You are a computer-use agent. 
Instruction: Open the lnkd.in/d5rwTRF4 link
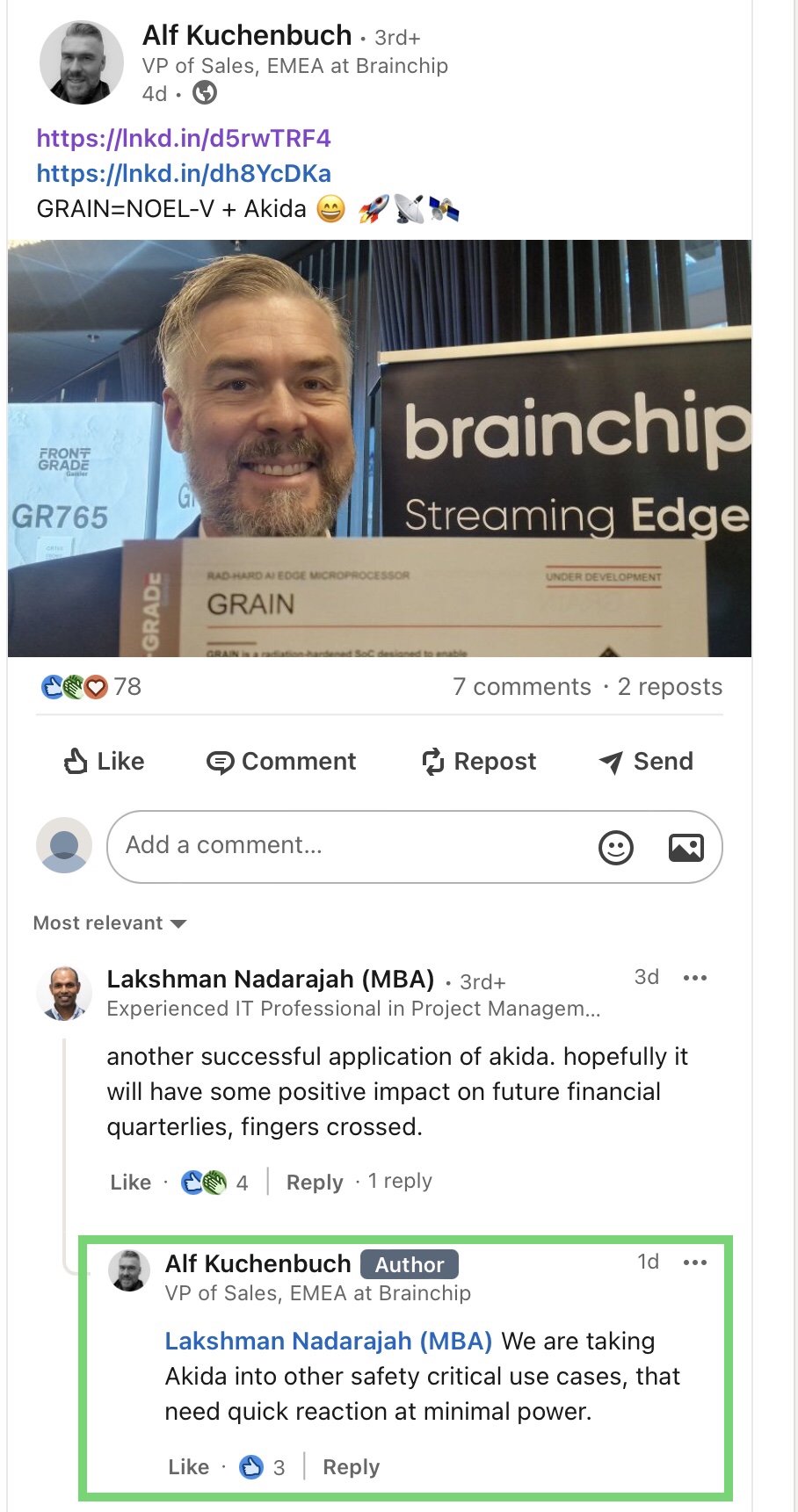click(184, 139)
